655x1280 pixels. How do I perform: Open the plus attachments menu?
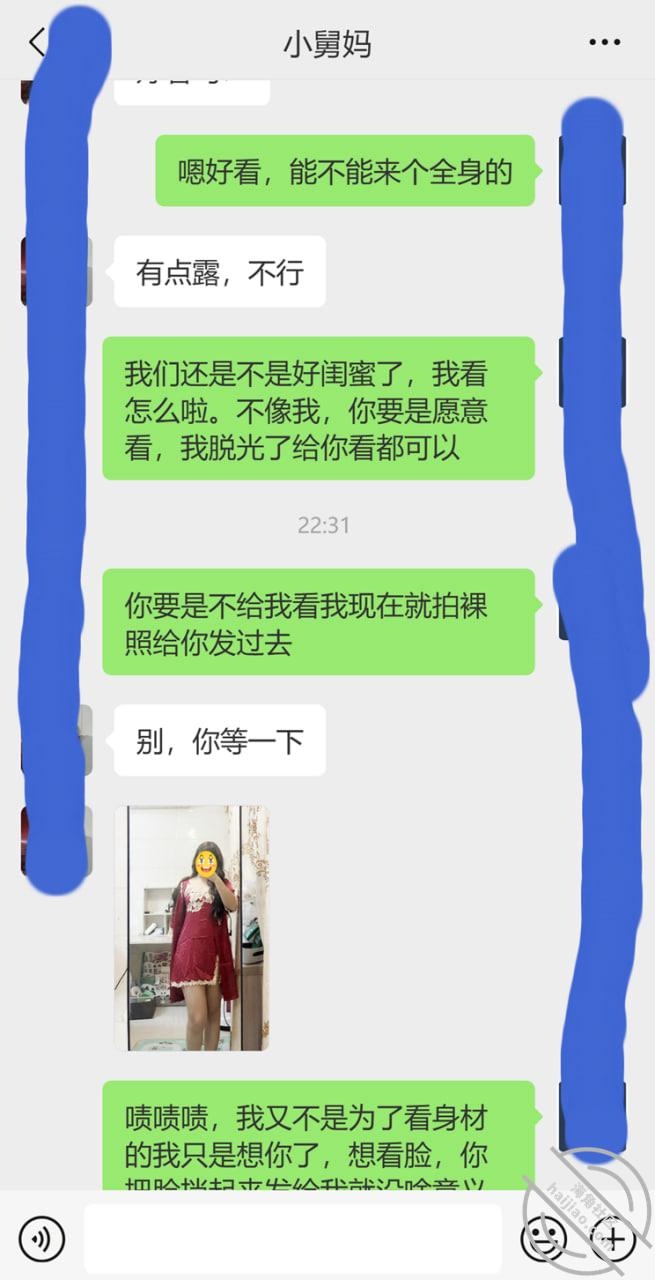pos(613,1240)
